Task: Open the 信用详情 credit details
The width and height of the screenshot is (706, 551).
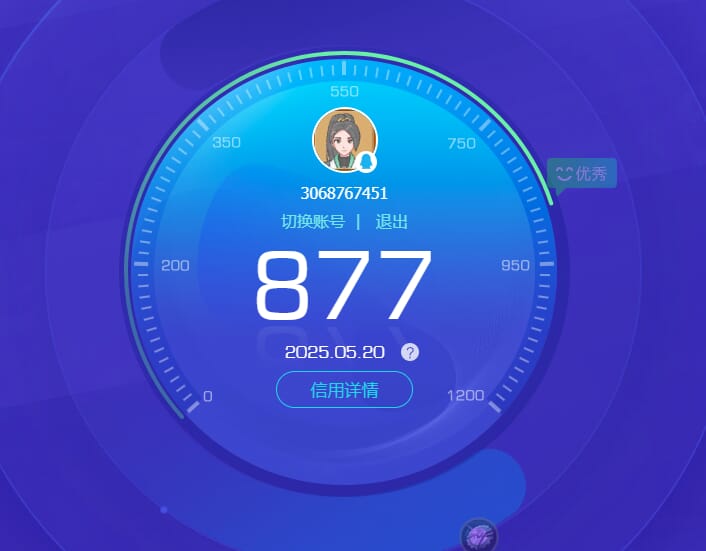Action: (344, 390)
